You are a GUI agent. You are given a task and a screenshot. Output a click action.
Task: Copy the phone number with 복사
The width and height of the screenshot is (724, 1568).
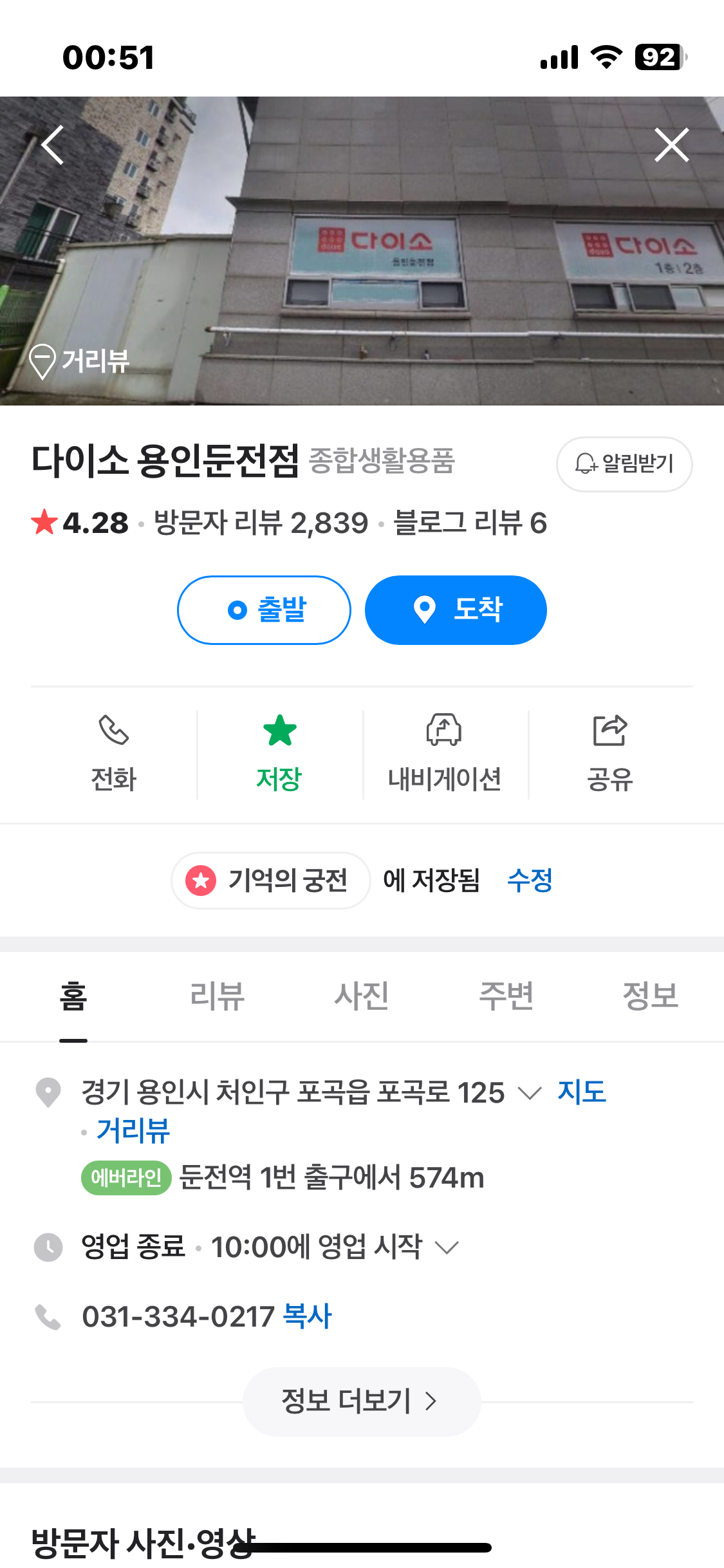pos(307,1316)
